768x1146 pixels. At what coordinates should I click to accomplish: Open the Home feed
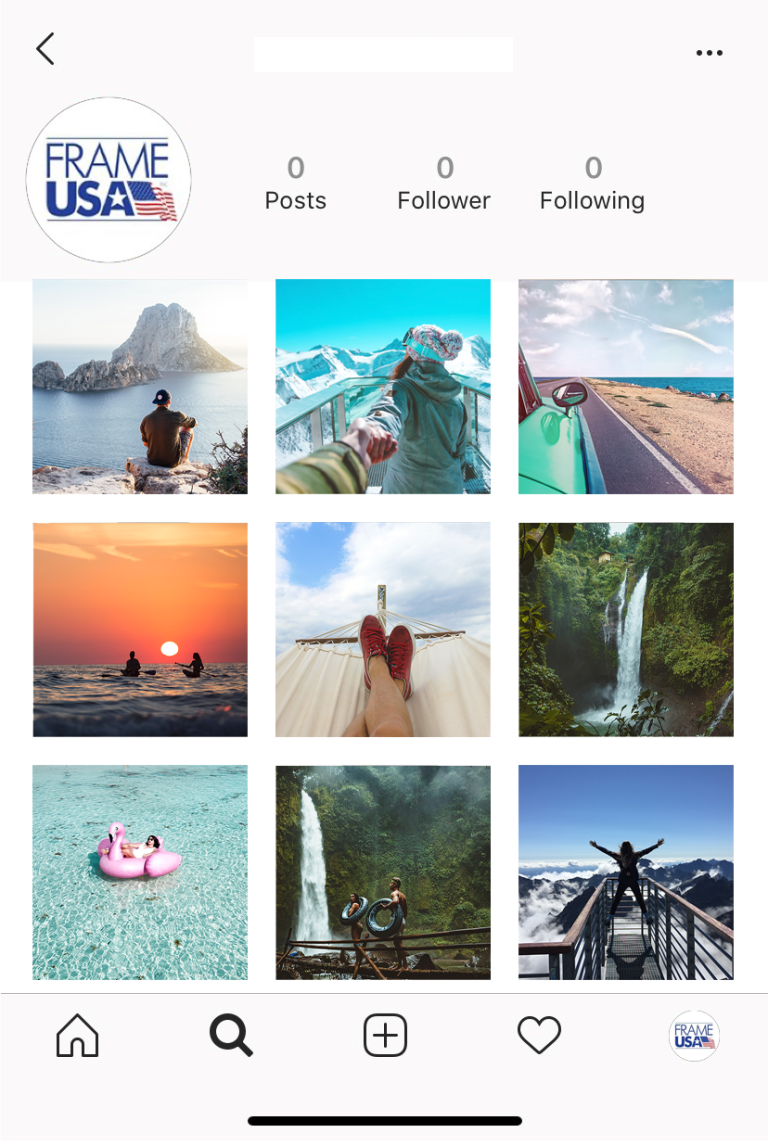[77, 1035]
